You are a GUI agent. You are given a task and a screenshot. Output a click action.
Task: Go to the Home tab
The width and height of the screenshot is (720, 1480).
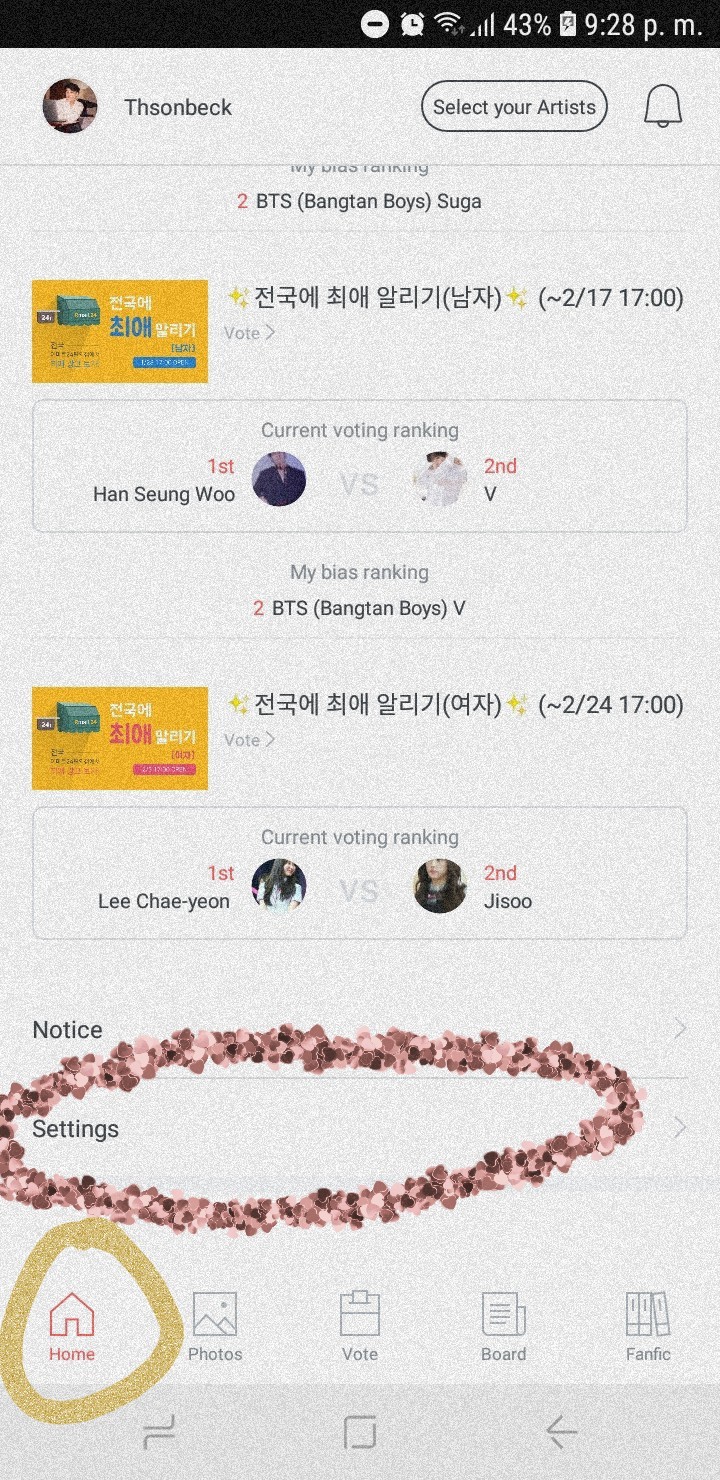pyautogui.click(x=72, y=1325)
